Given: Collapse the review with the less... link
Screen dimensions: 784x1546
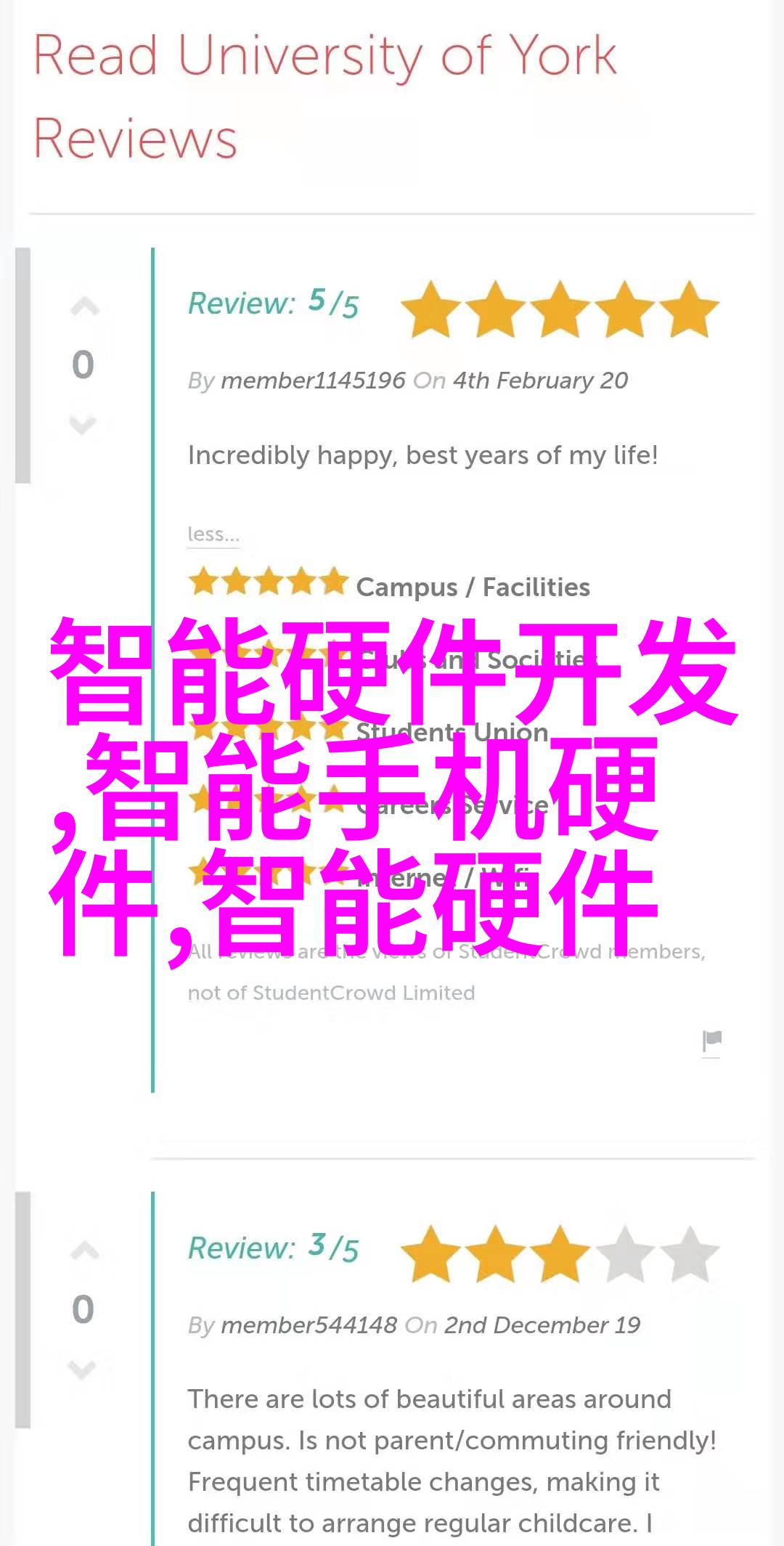Looking at the screenshot, I should point(213,534).
